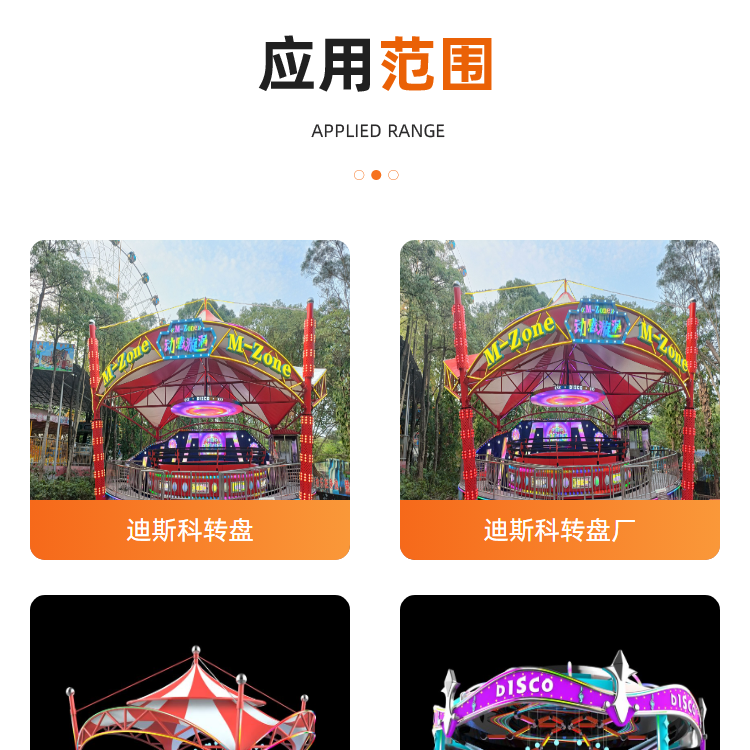Open the 迪斯科转盘厂 card
Screen dimensions: 750x750
click(560, 400)
